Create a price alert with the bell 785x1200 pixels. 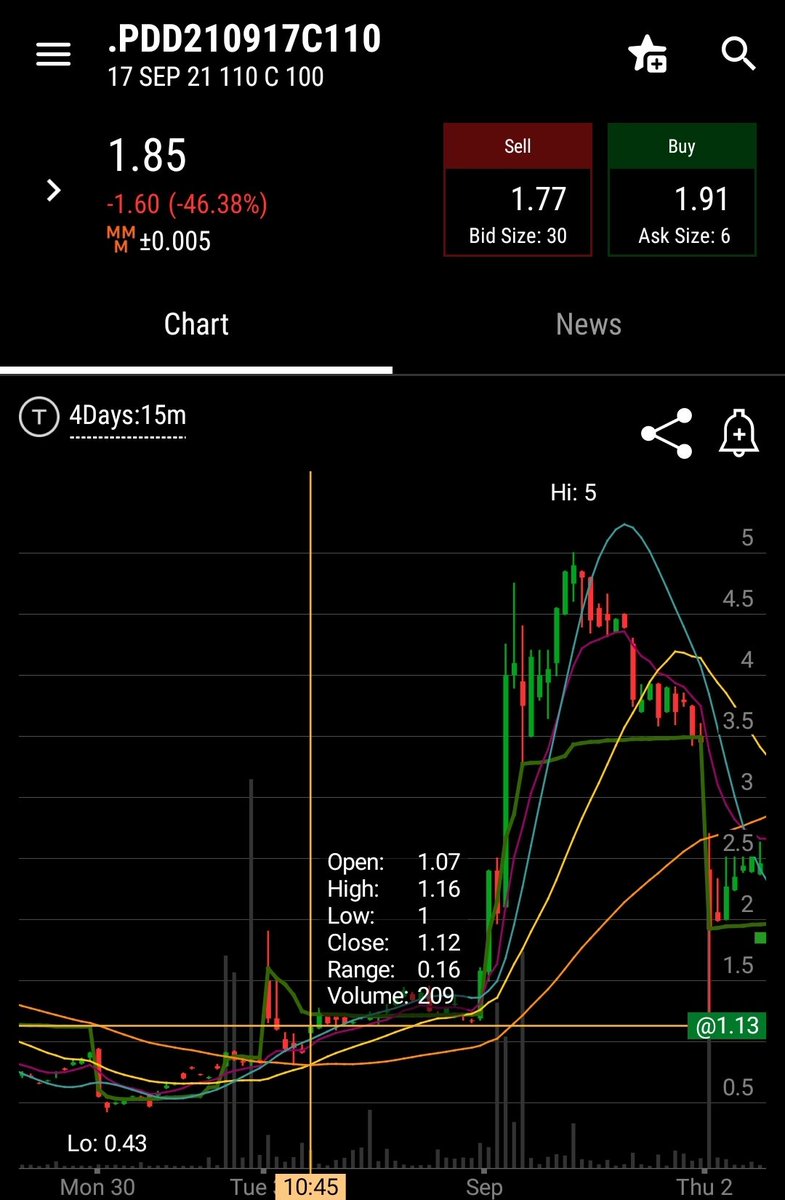739,433
